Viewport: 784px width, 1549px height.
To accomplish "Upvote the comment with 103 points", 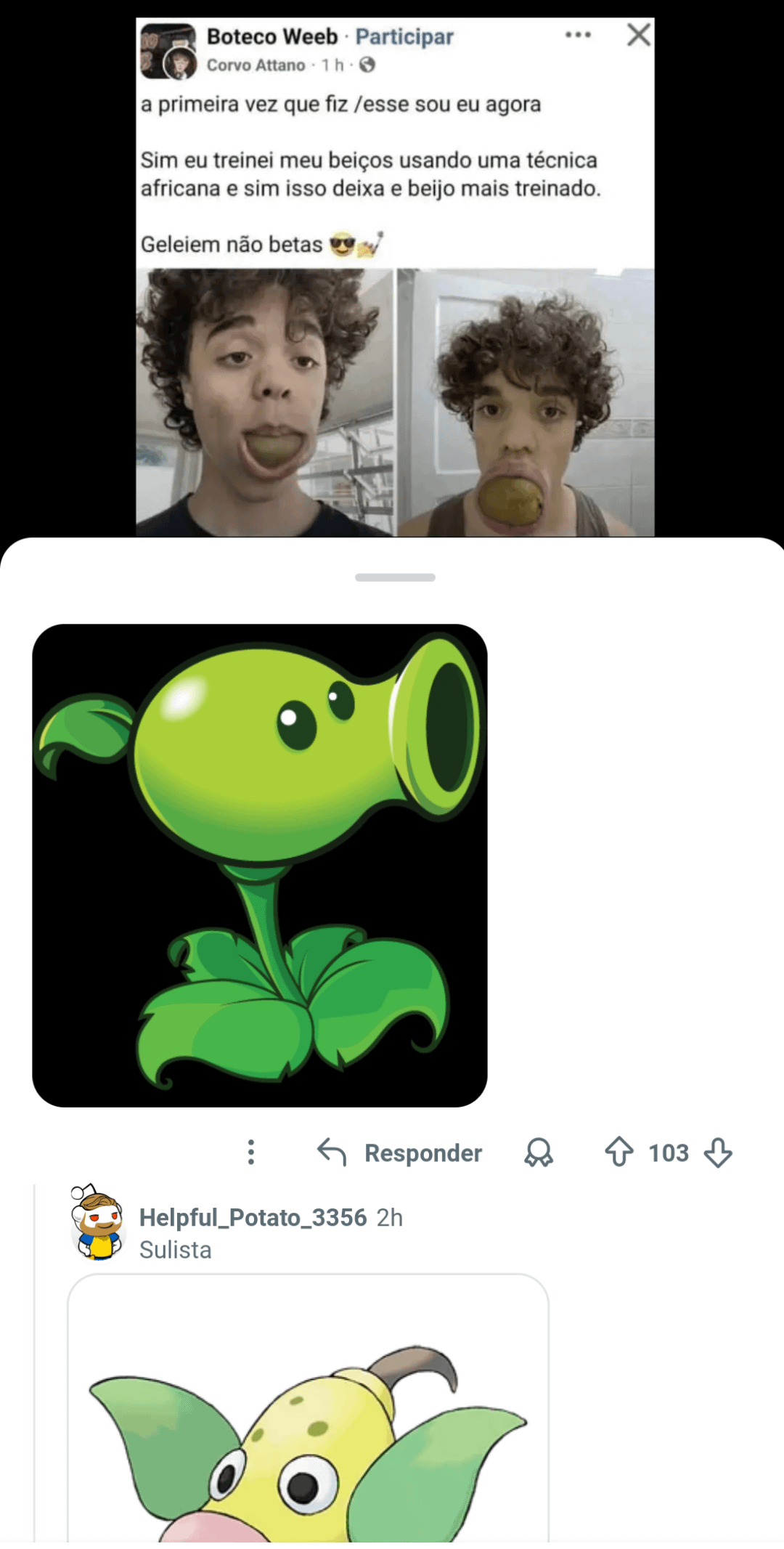I will (x=618, y=1152).
